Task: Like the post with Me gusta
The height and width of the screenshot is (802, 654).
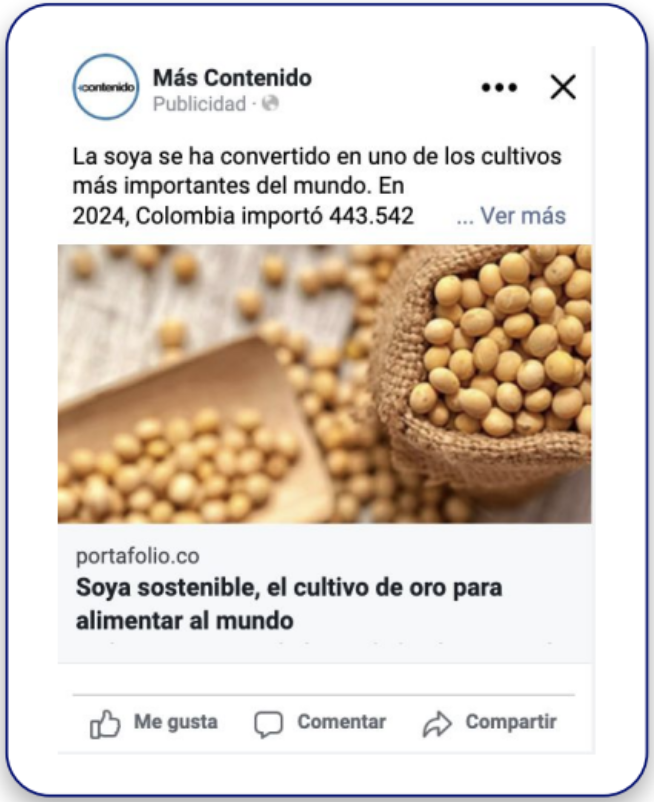Action: pyautogui.click(x=154, y=722)
